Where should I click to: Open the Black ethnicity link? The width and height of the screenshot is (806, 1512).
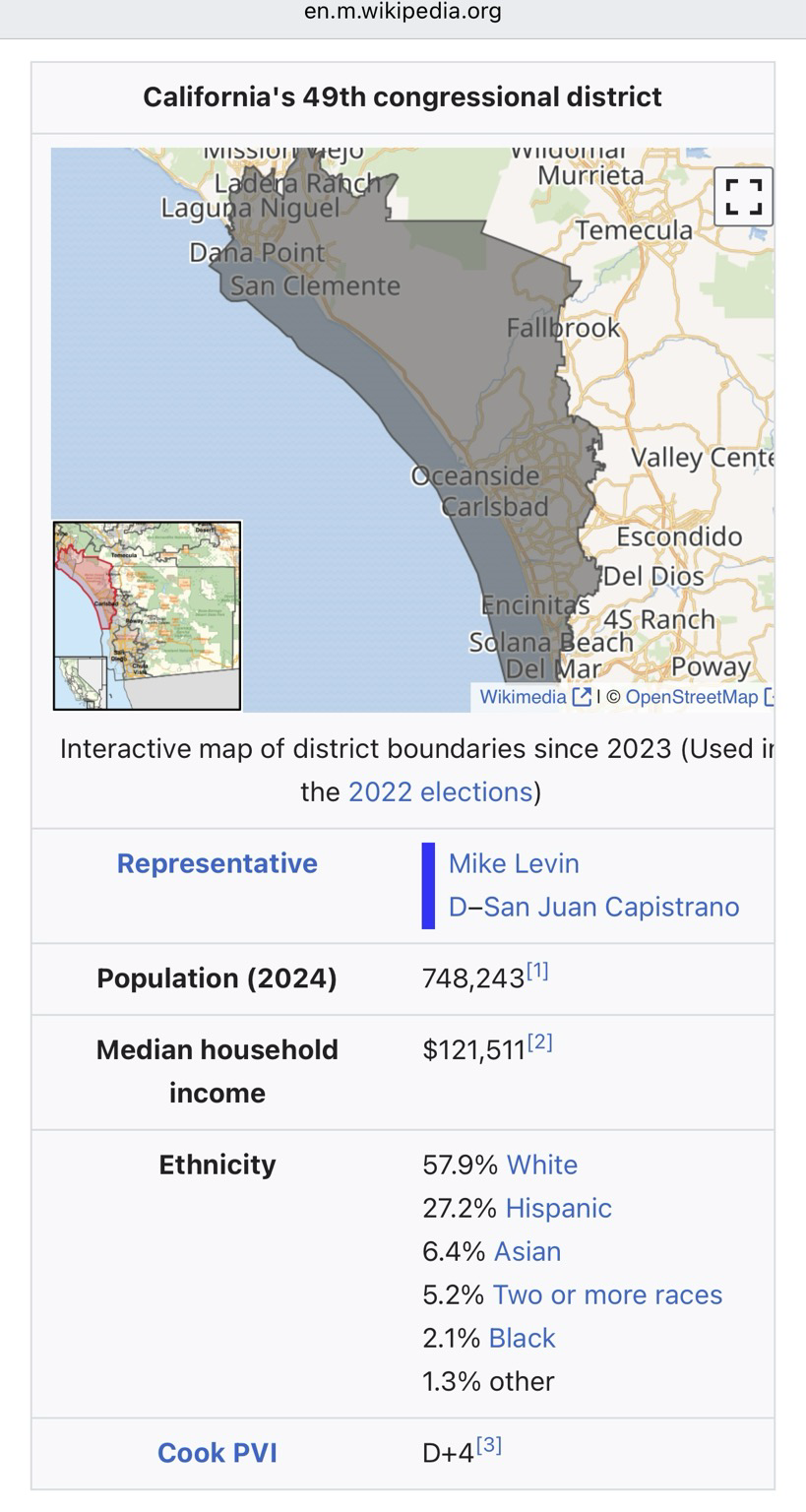point(522,1338)
